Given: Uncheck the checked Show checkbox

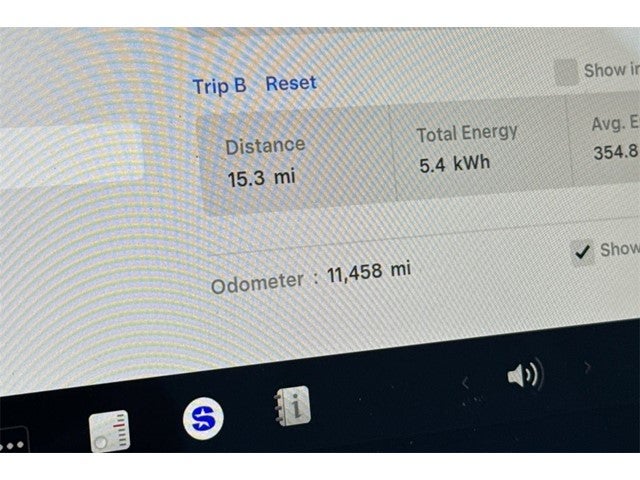Looking at the screenshot, I should (x=583, y=252).
